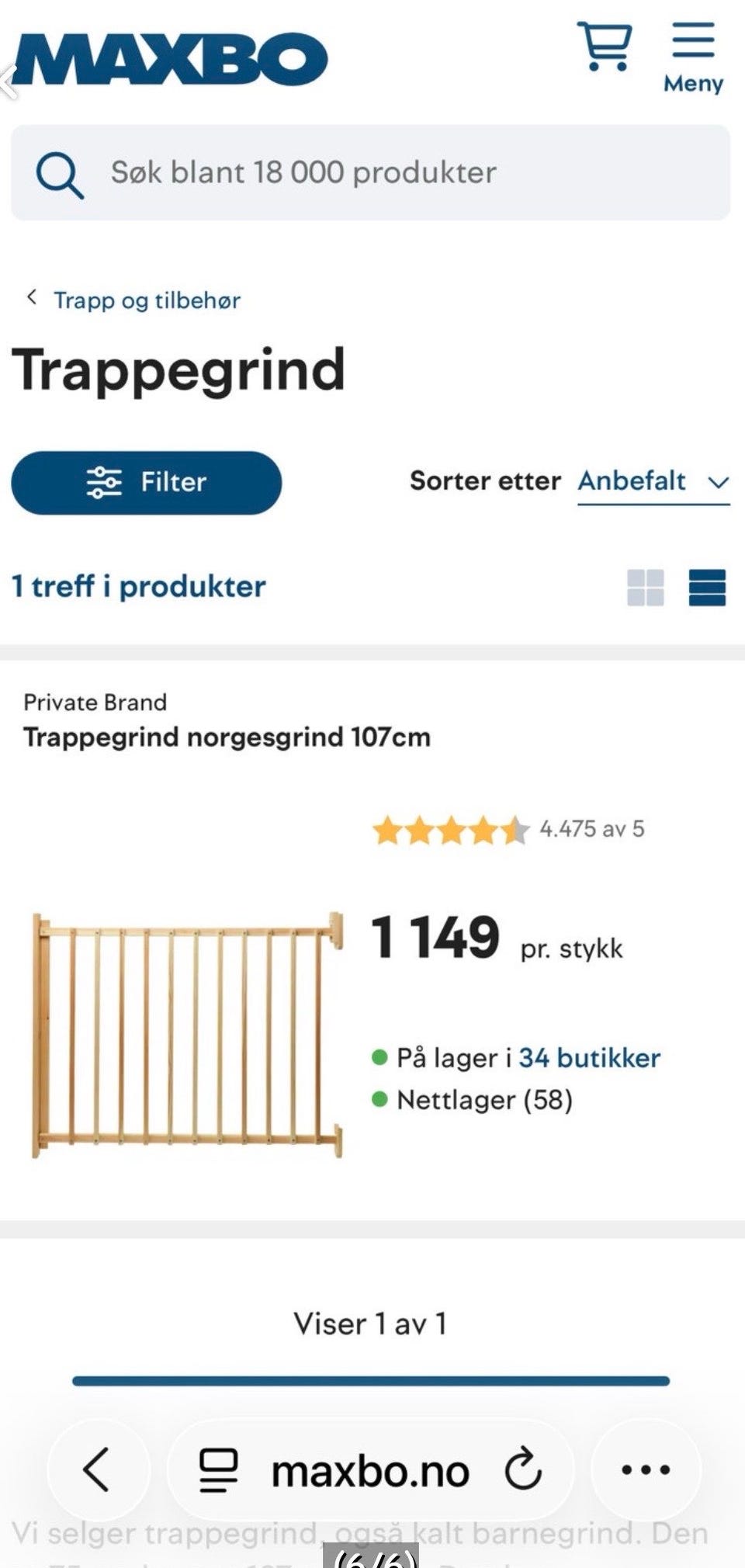Go back via the breadcrumb chevron
The image size is (745, 1568).
pos(32,297)
